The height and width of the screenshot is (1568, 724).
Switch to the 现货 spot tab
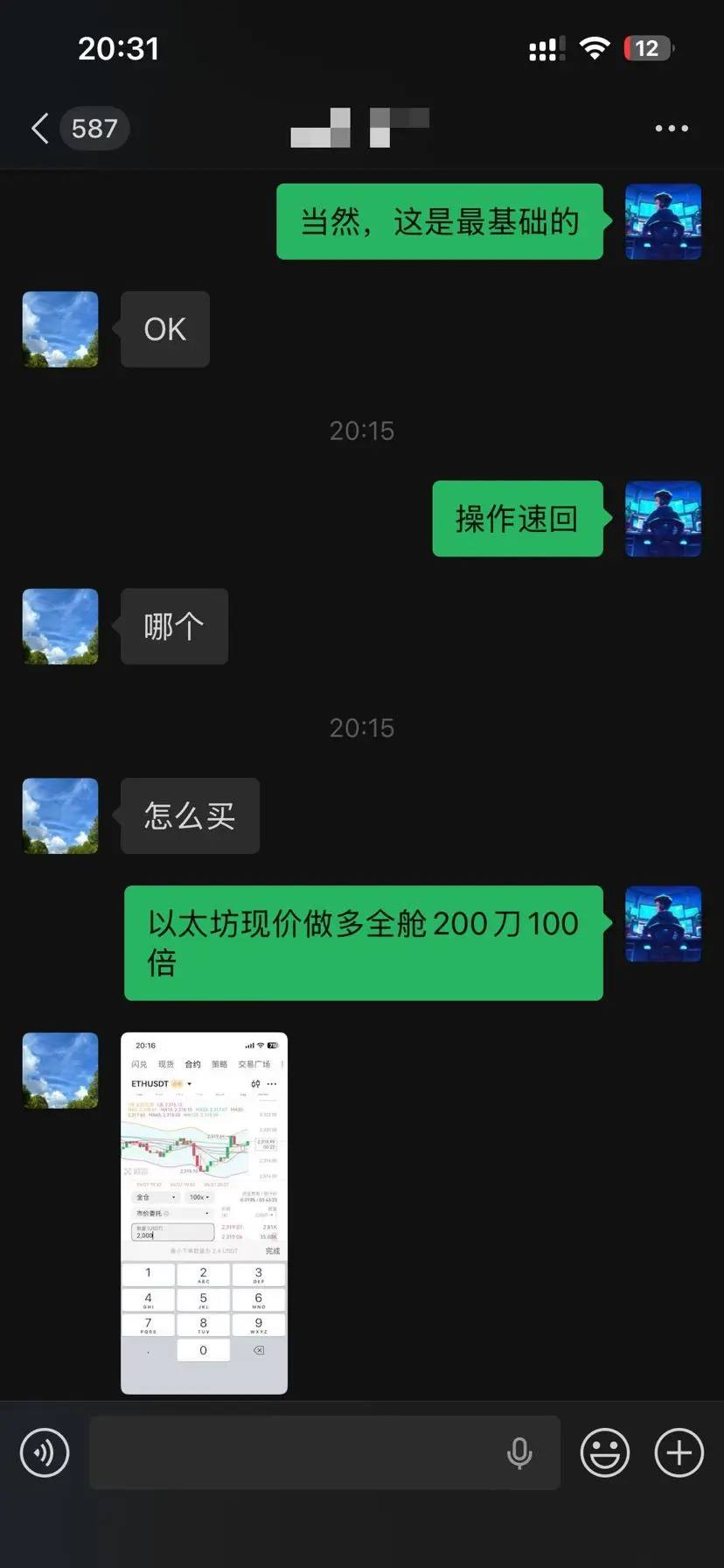coord(165,1064)
